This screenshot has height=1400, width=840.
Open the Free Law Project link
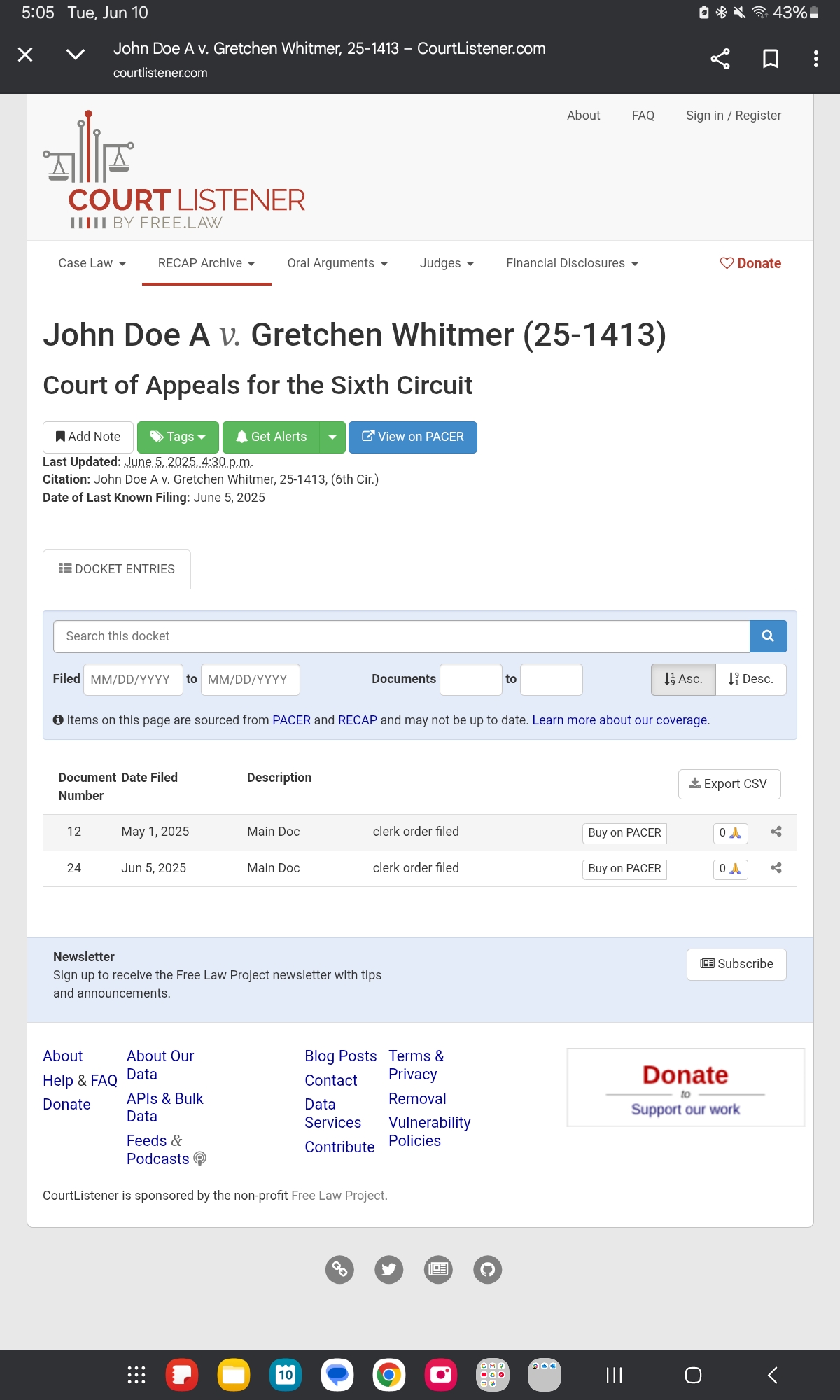337,1196
